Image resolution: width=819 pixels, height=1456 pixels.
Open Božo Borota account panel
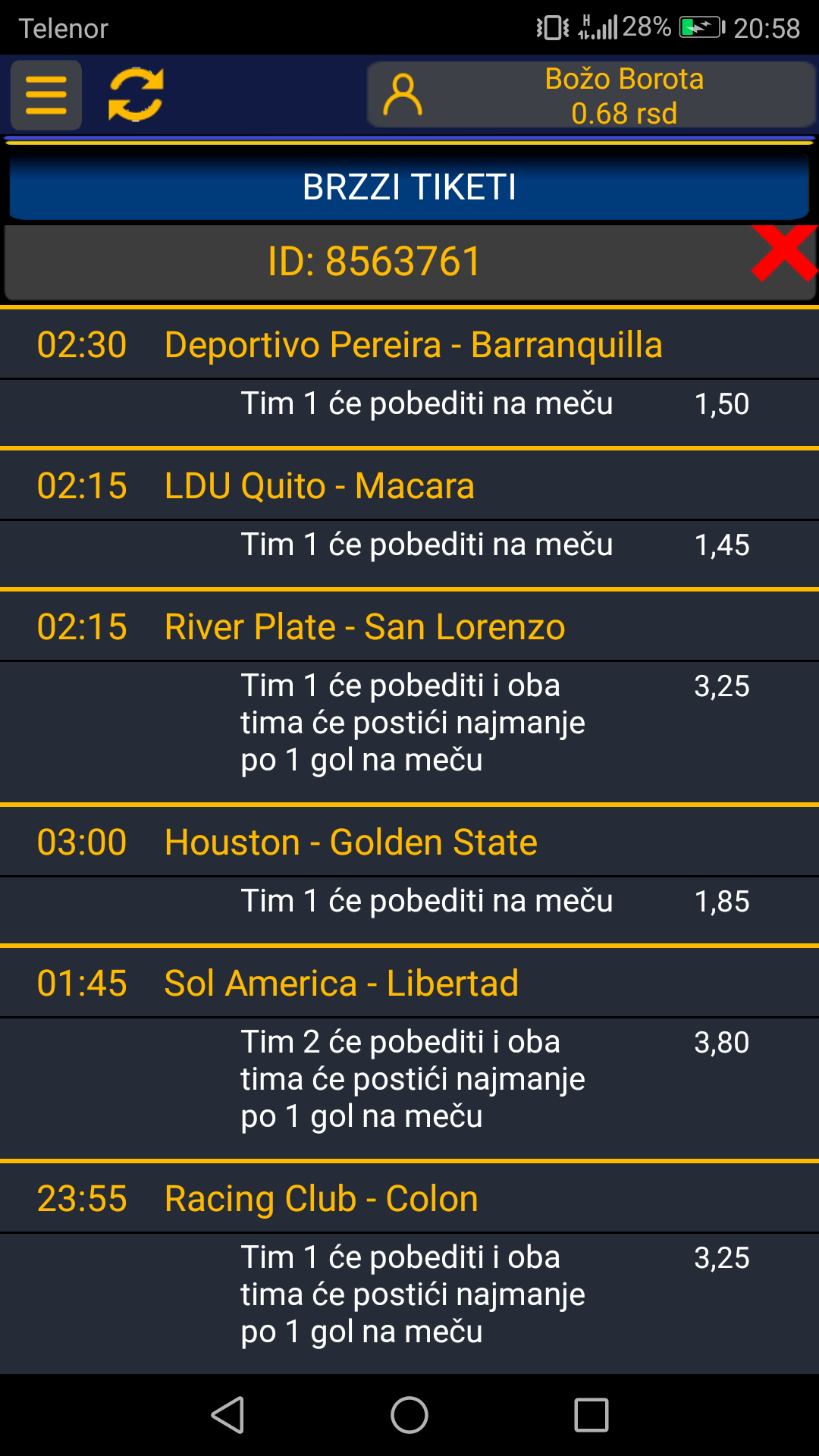pos(591,96)
